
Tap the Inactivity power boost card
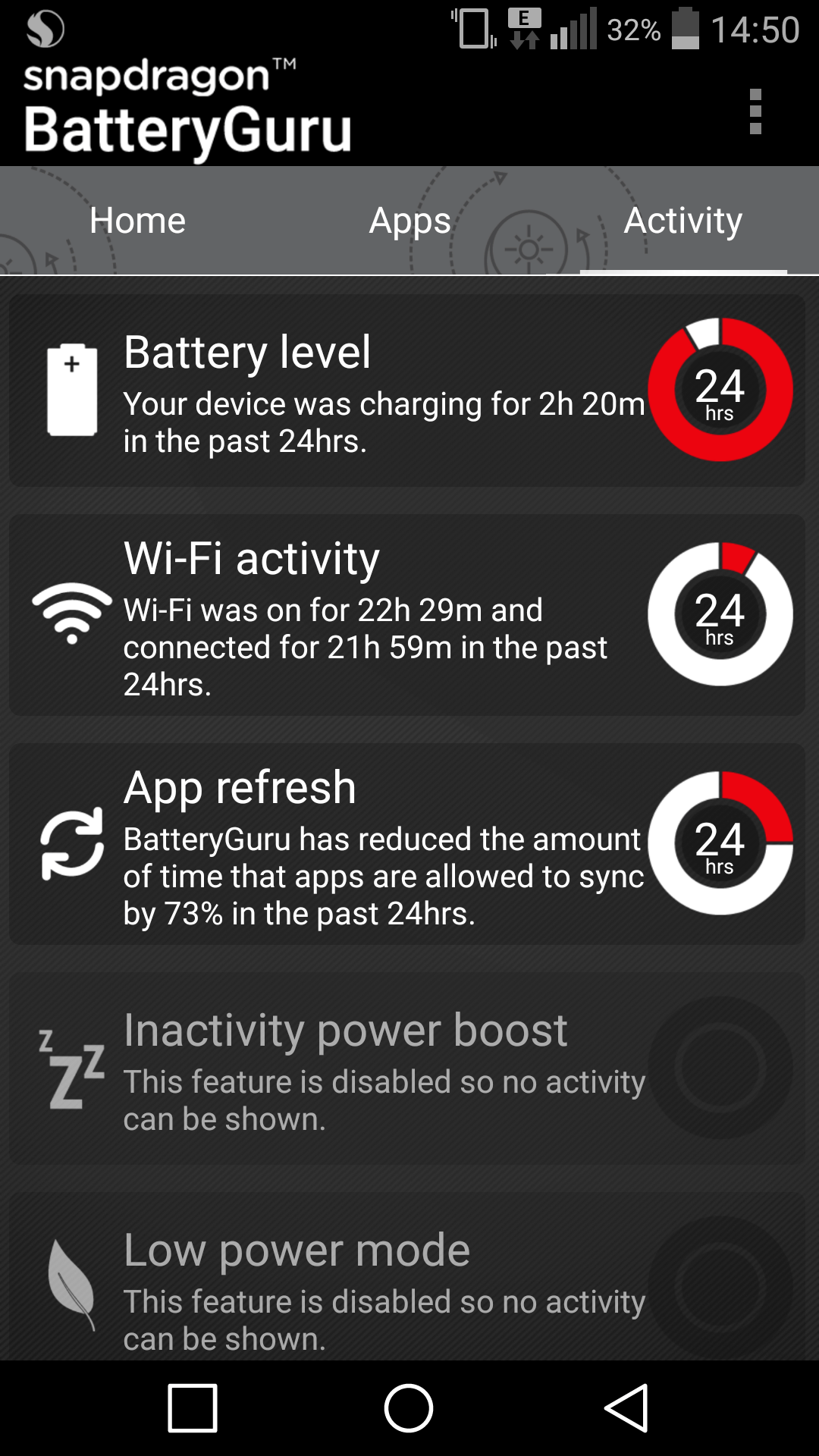(x=407, y=1068)
